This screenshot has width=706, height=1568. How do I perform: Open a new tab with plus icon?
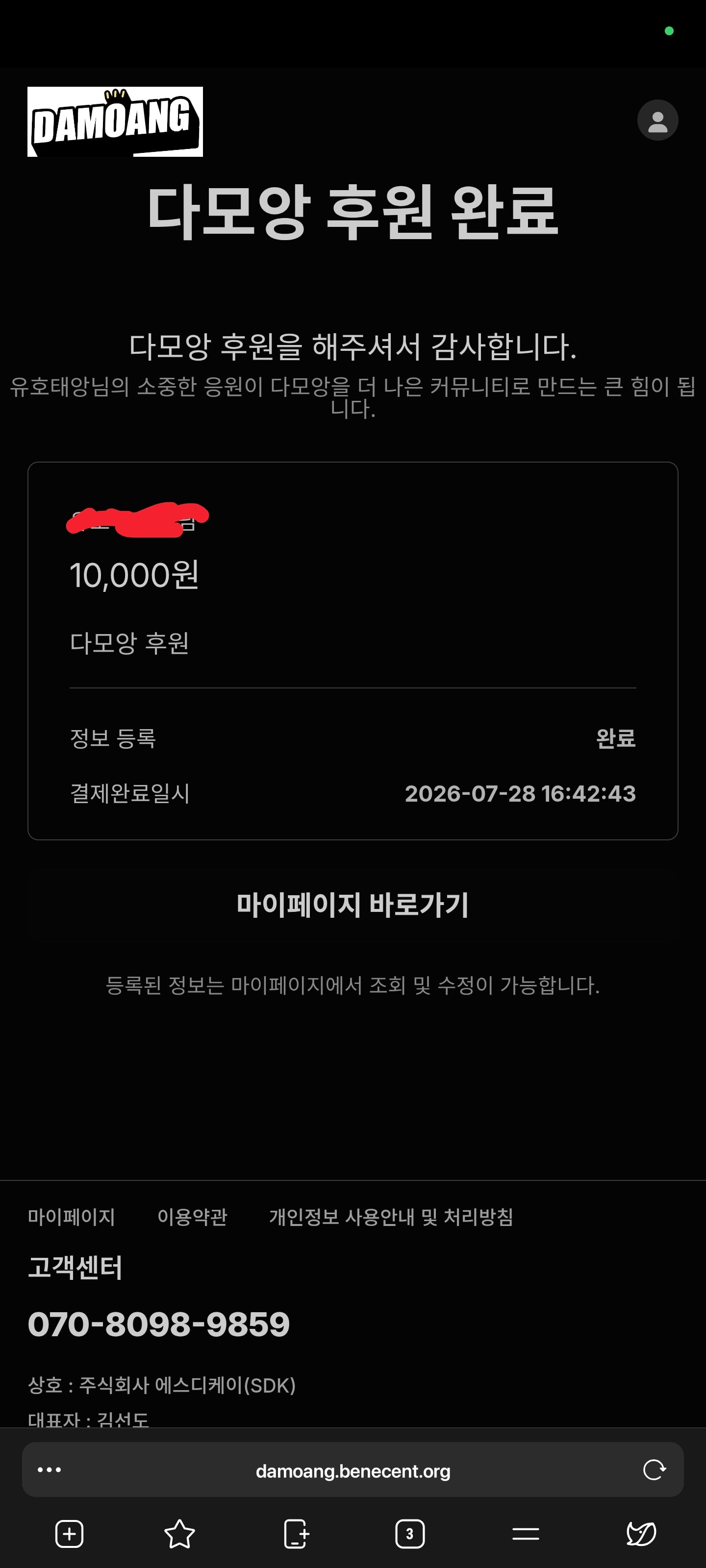(x=70, y=1534)
